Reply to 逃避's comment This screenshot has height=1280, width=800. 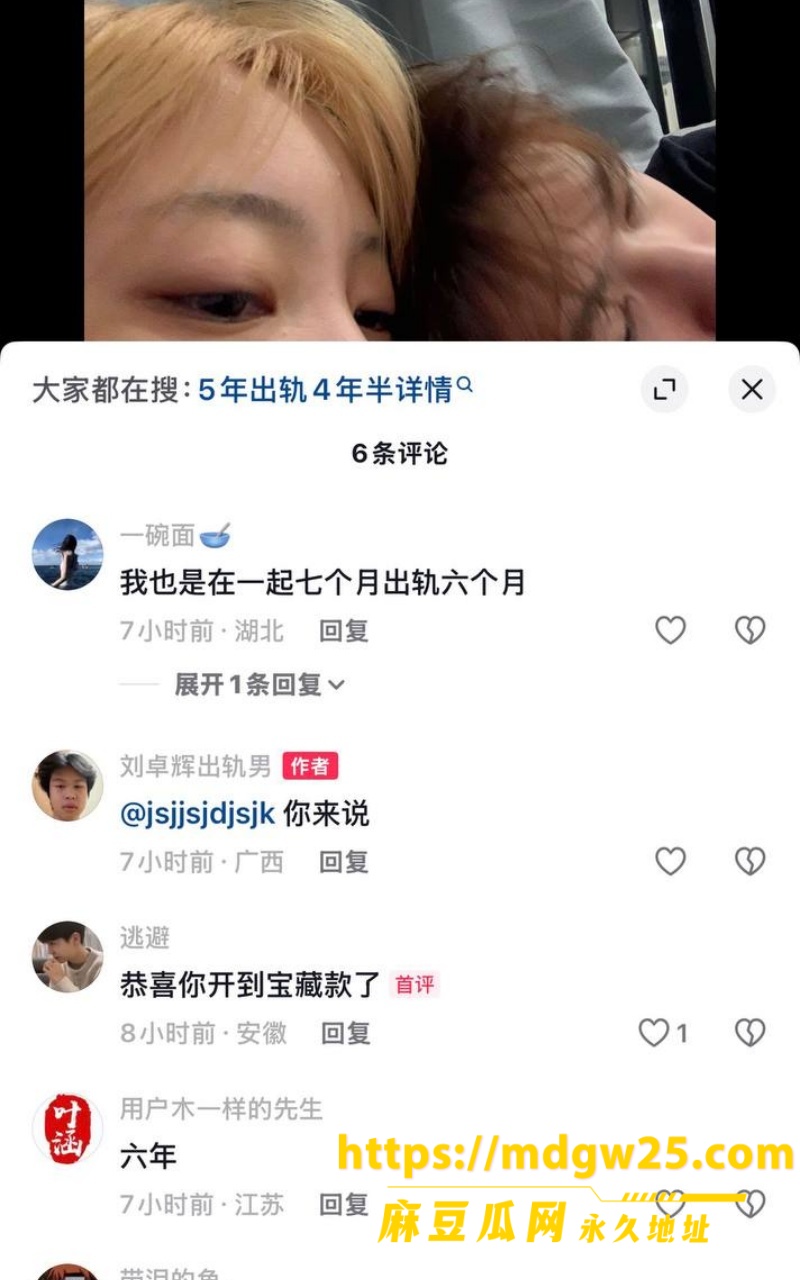point(345,1033)
